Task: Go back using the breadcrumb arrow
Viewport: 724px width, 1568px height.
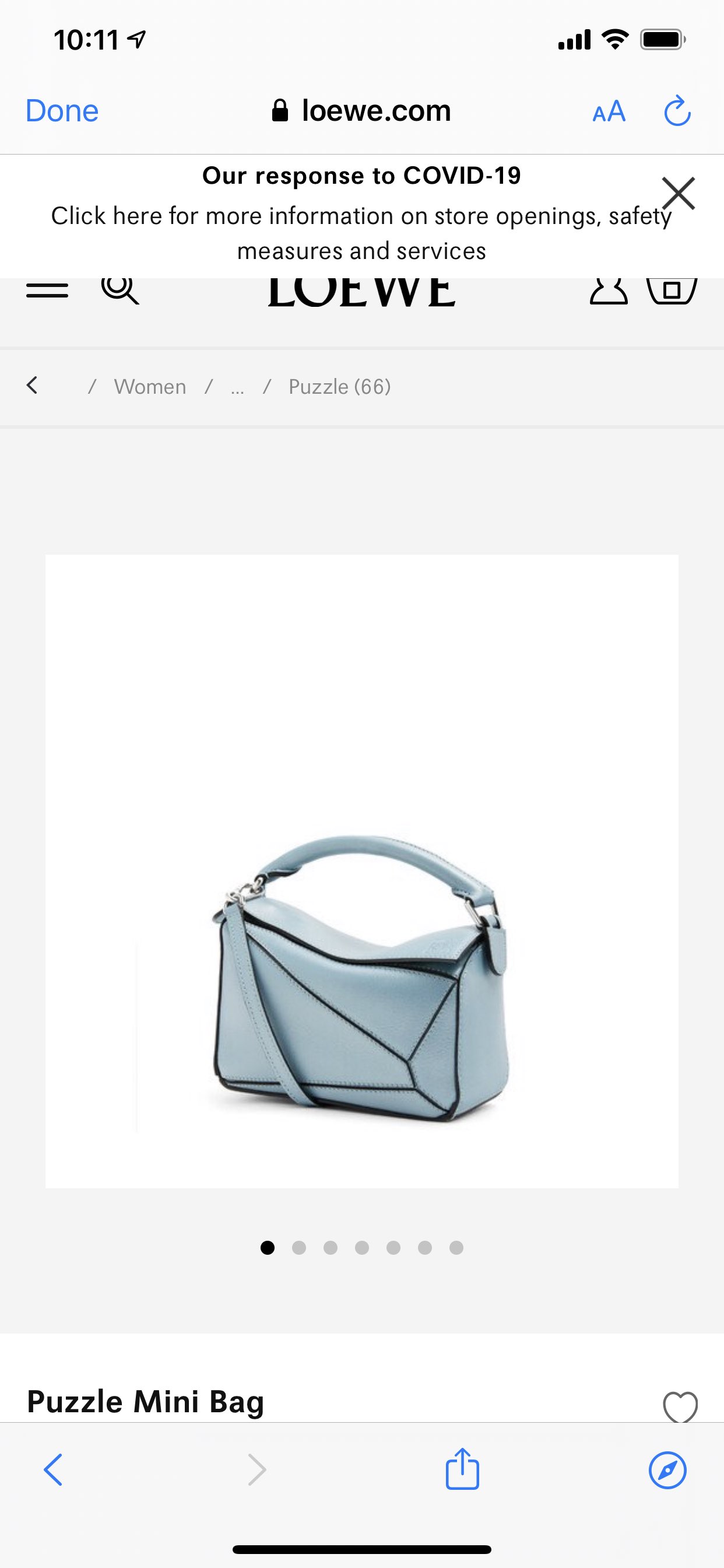Action: pyautogui.click(x=33, y=386)
